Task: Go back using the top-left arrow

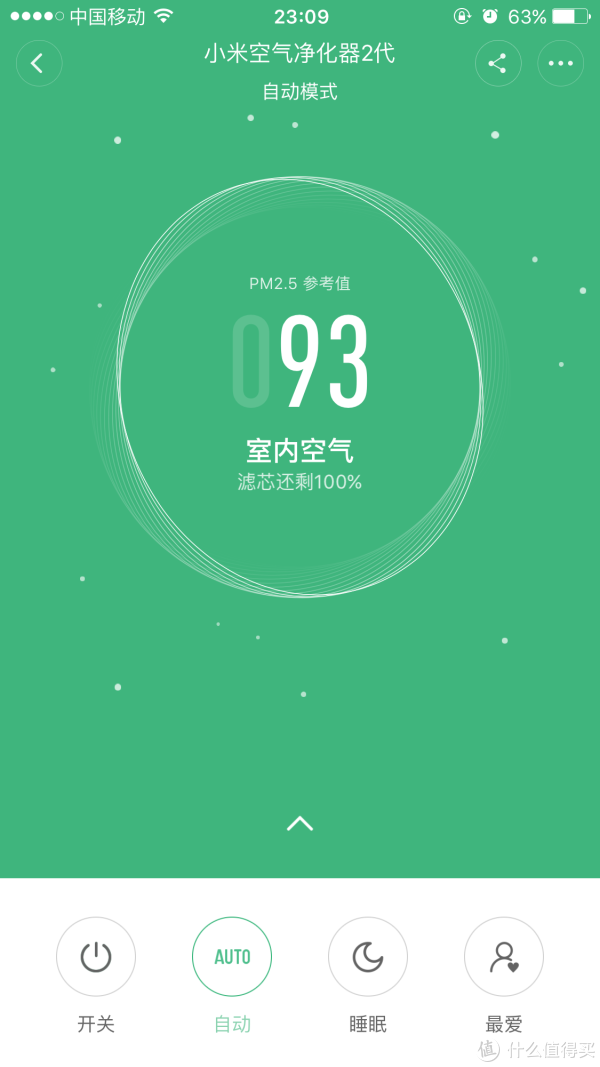Action: pyautogui.click(x=39, y=63)
